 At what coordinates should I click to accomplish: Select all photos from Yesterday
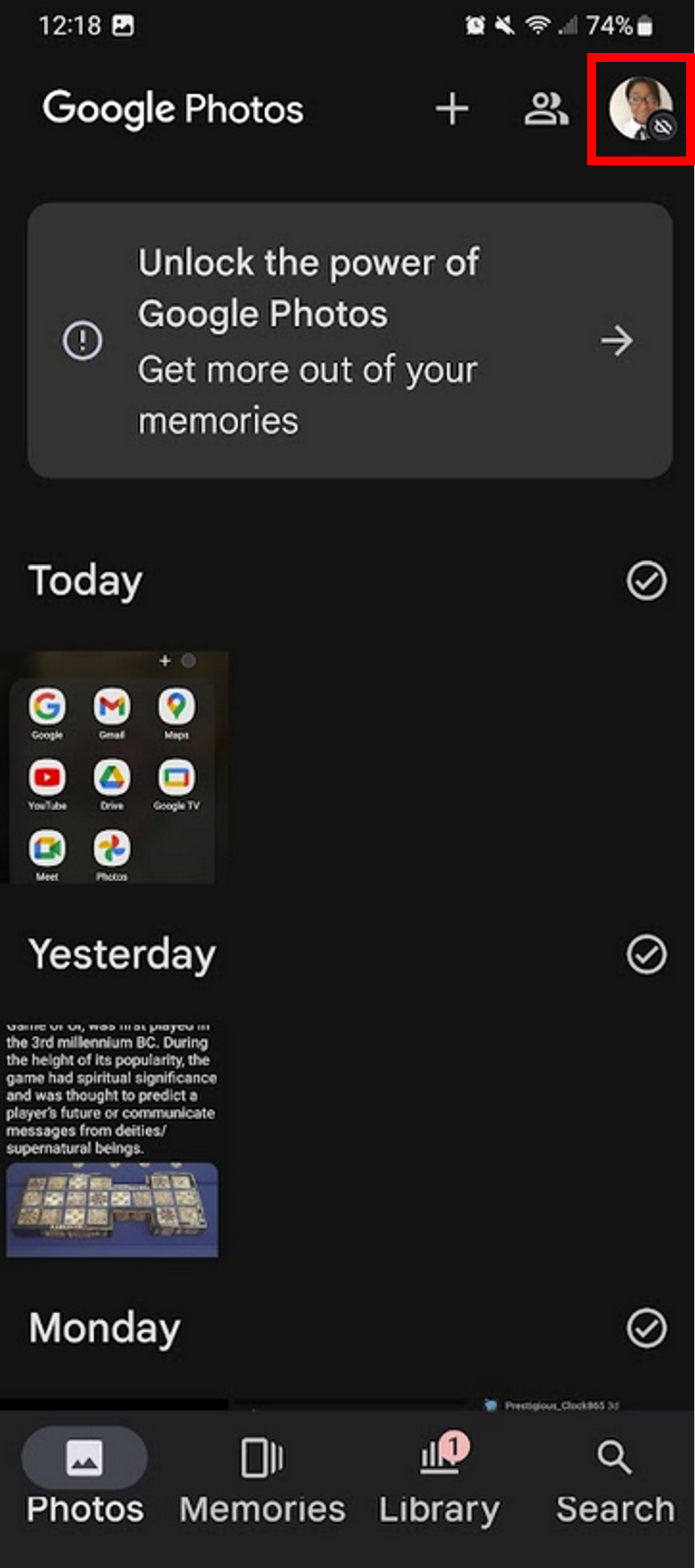(x=646, y=954)
